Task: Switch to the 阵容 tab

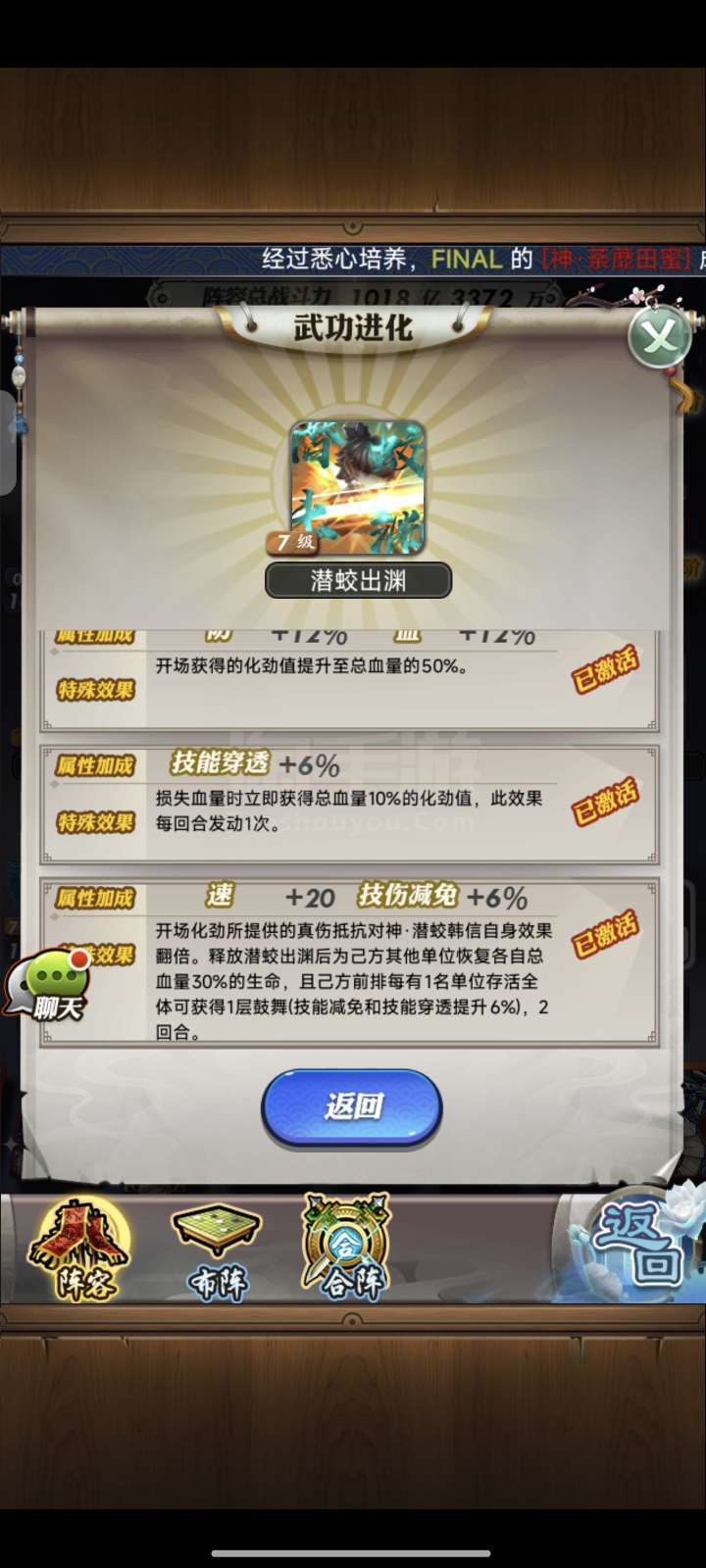Action: click(80, 1249)
